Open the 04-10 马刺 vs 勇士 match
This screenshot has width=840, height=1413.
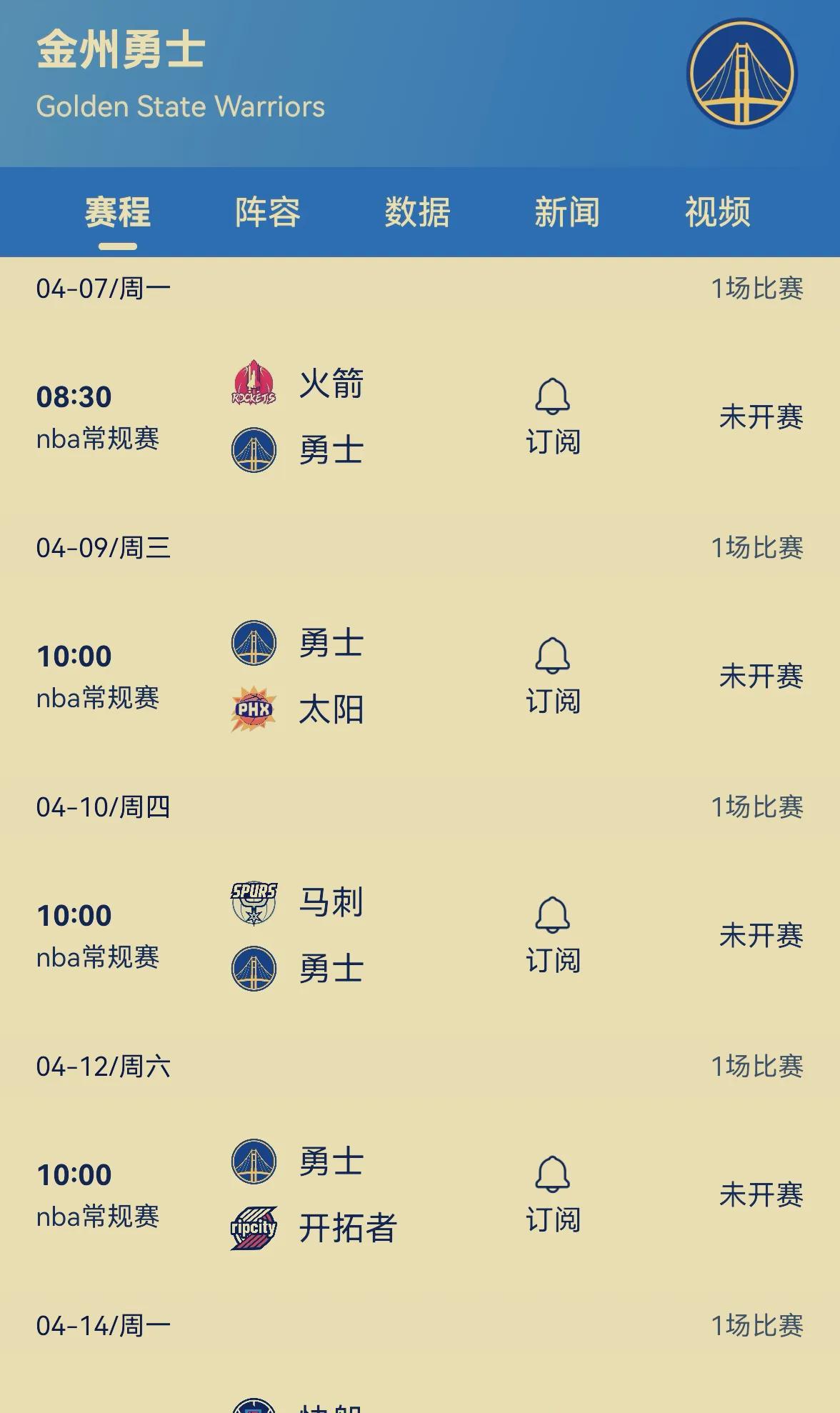point(420,936)
